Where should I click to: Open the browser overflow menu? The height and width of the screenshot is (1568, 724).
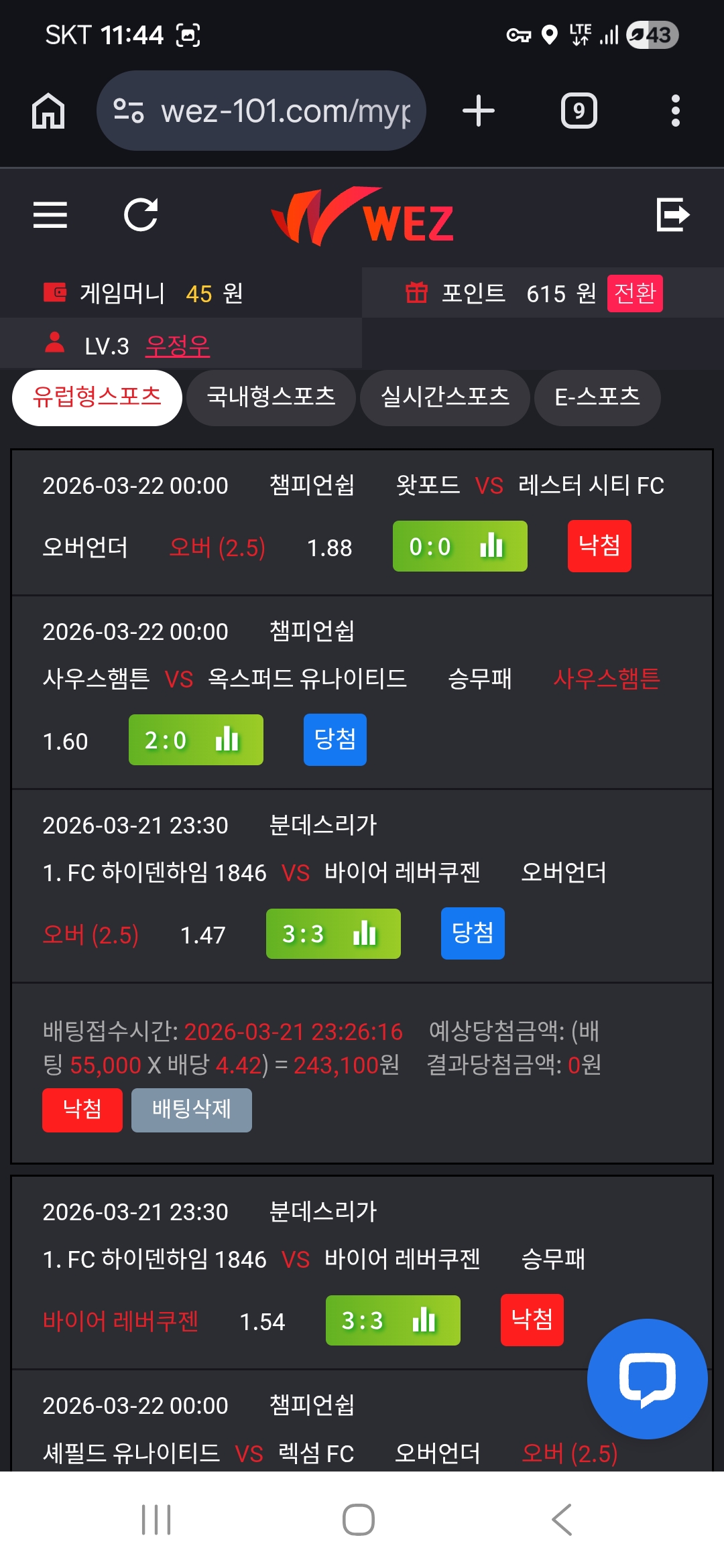(675, 111)
